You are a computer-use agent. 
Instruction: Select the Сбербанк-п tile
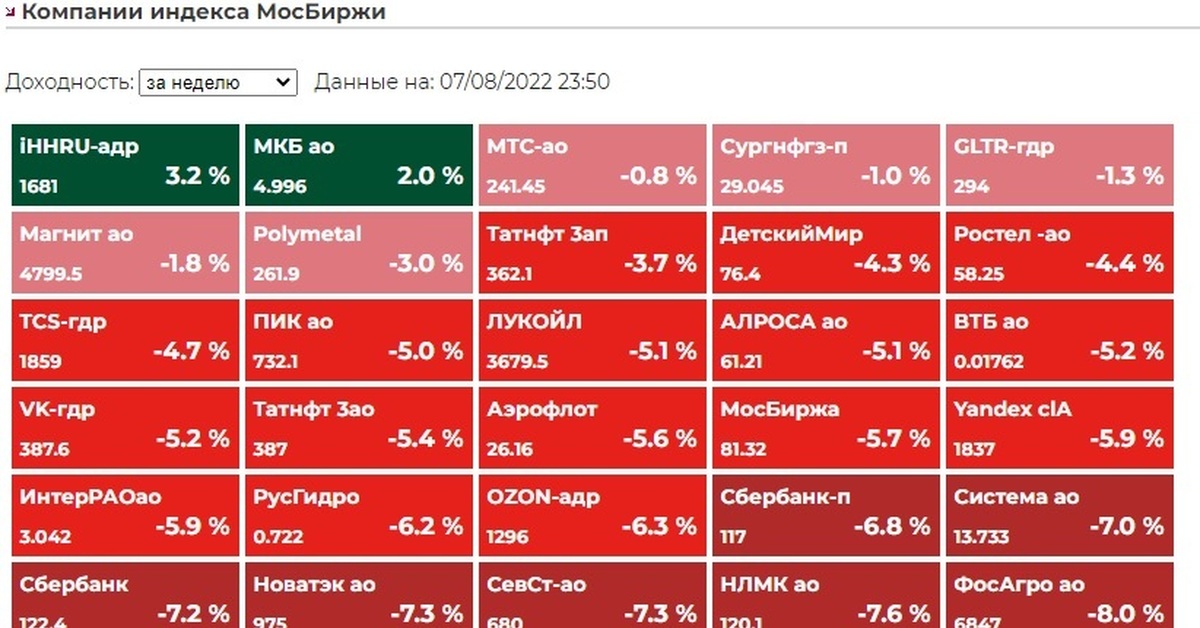coord(825,515)
